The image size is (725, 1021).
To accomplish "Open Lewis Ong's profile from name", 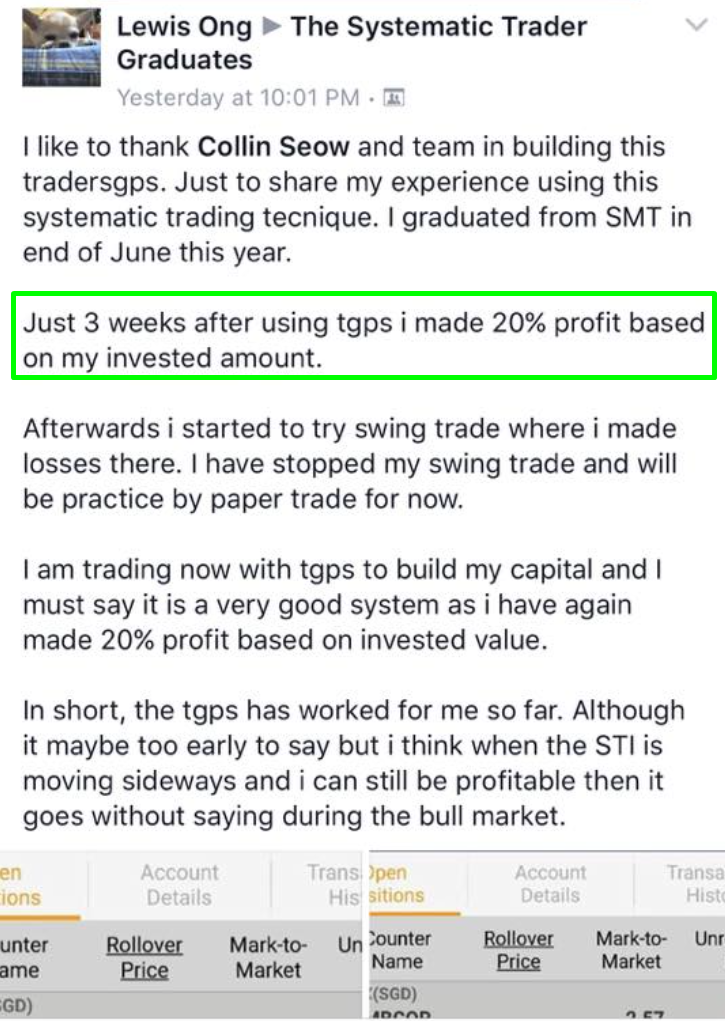I will pyautogui.click(x=184, y=27).
